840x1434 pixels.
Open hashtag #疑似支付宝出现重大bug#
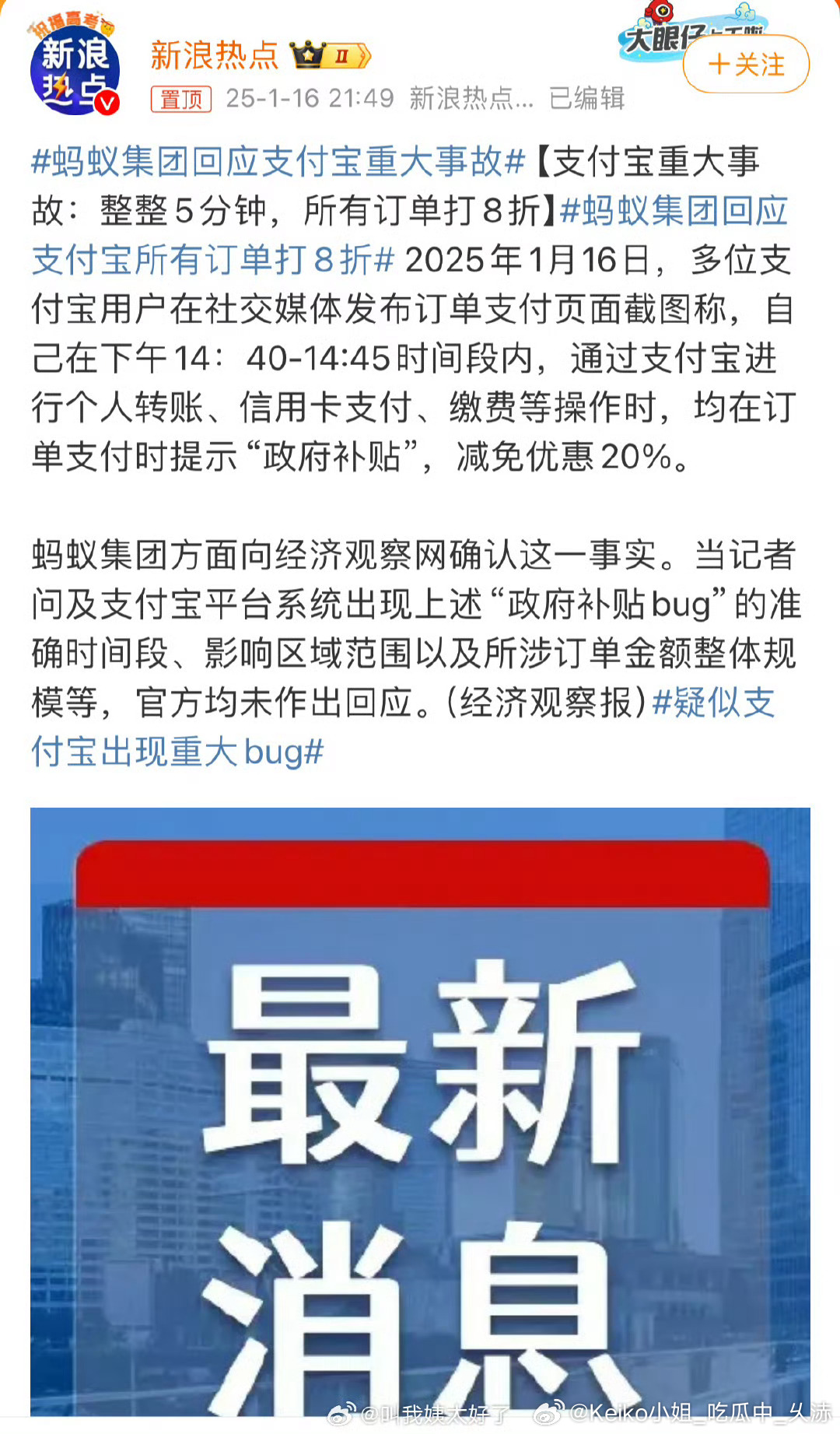(x=404, y=727)
